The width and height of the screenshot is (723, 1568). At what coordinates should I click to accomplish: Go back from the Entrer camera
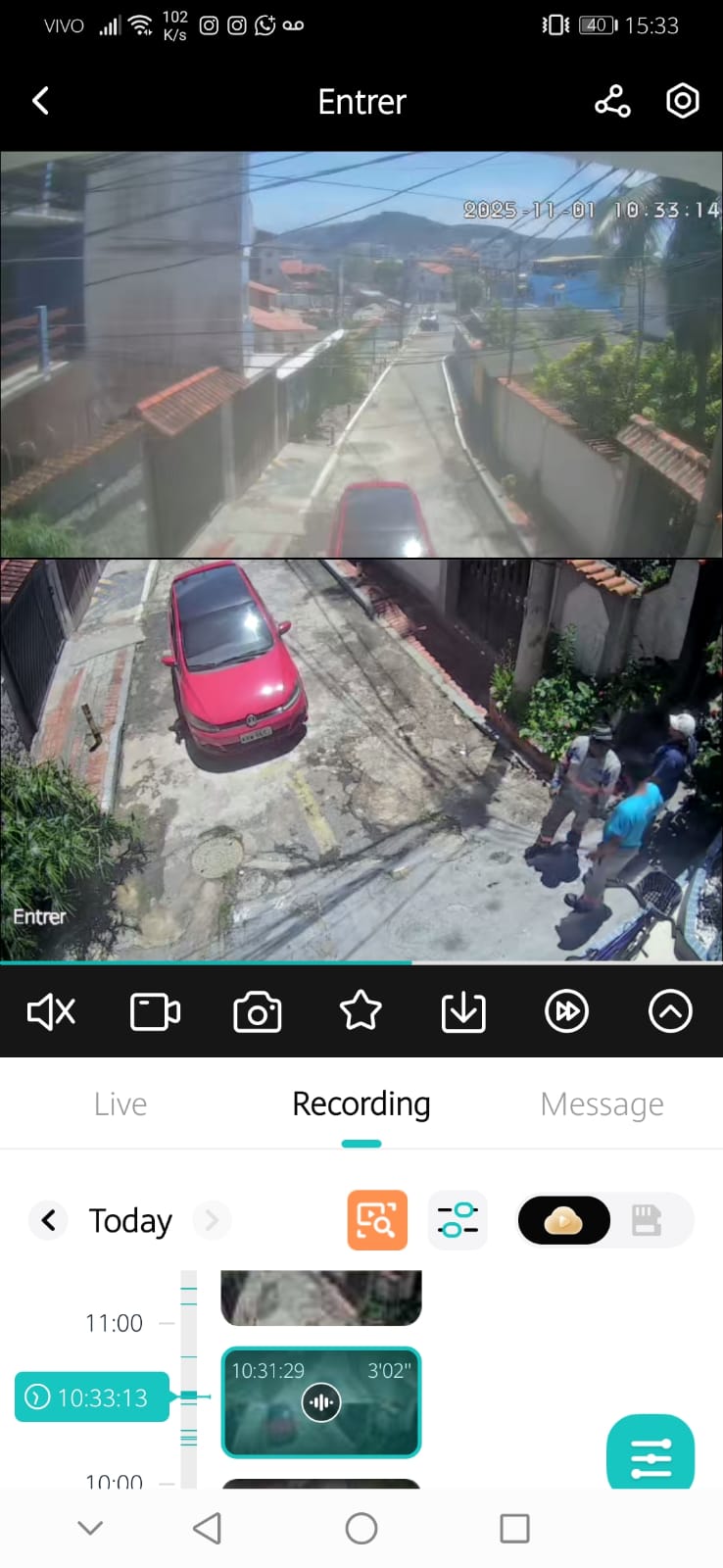click(x=41, y=101)
